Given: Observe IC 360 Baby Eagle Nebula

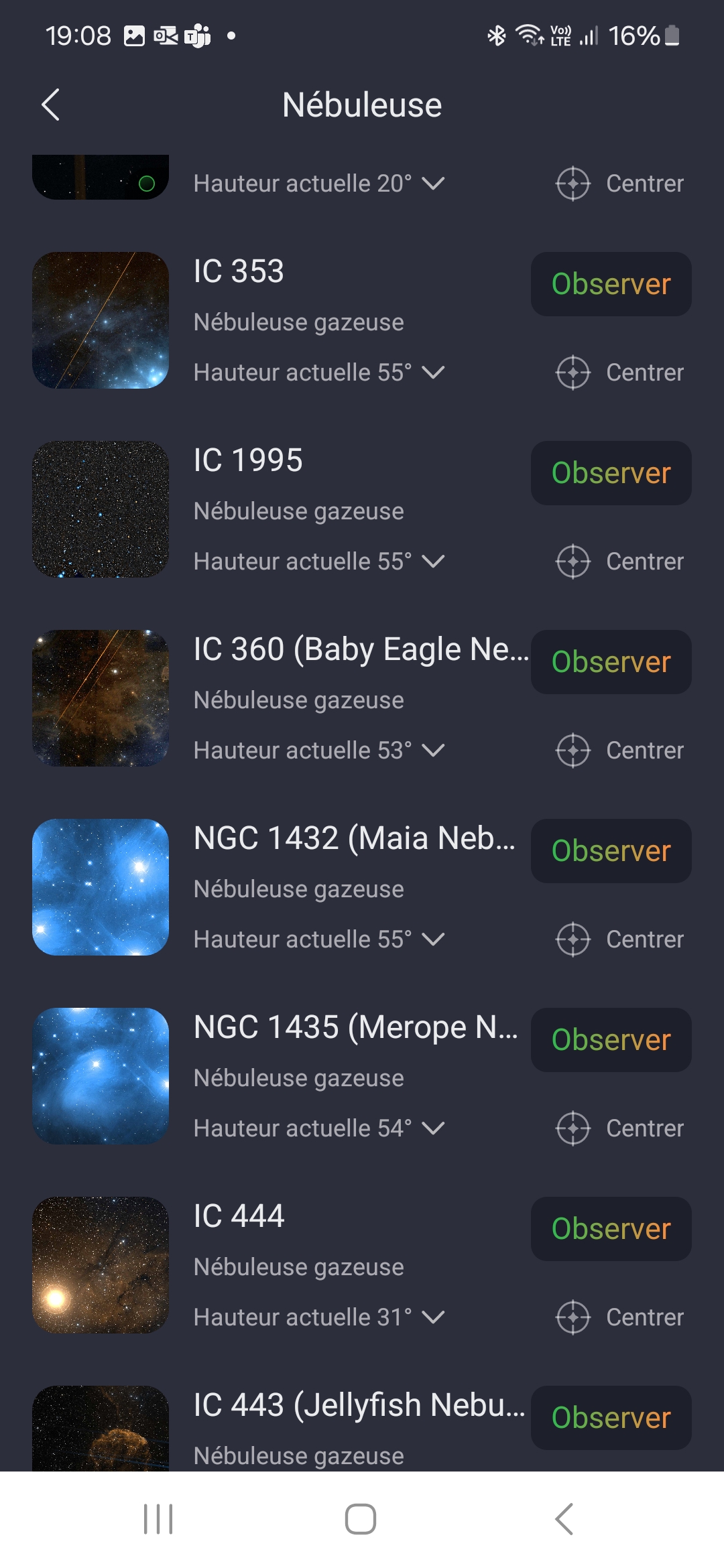Looking at the screenshot, I should [611, 662].
